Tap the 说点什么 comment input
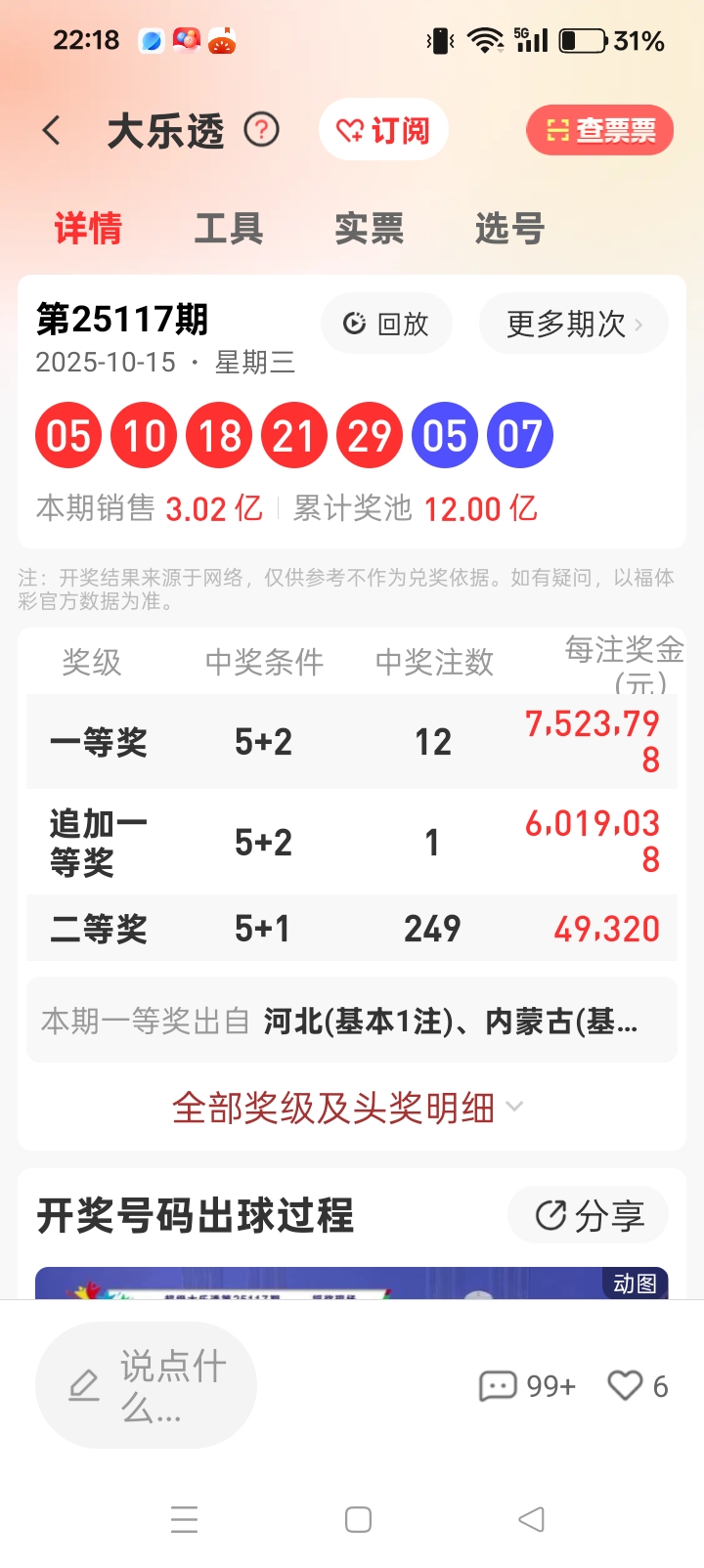Image resolution: width=704 pixels, height=1568 pixels. (147, 1385)
